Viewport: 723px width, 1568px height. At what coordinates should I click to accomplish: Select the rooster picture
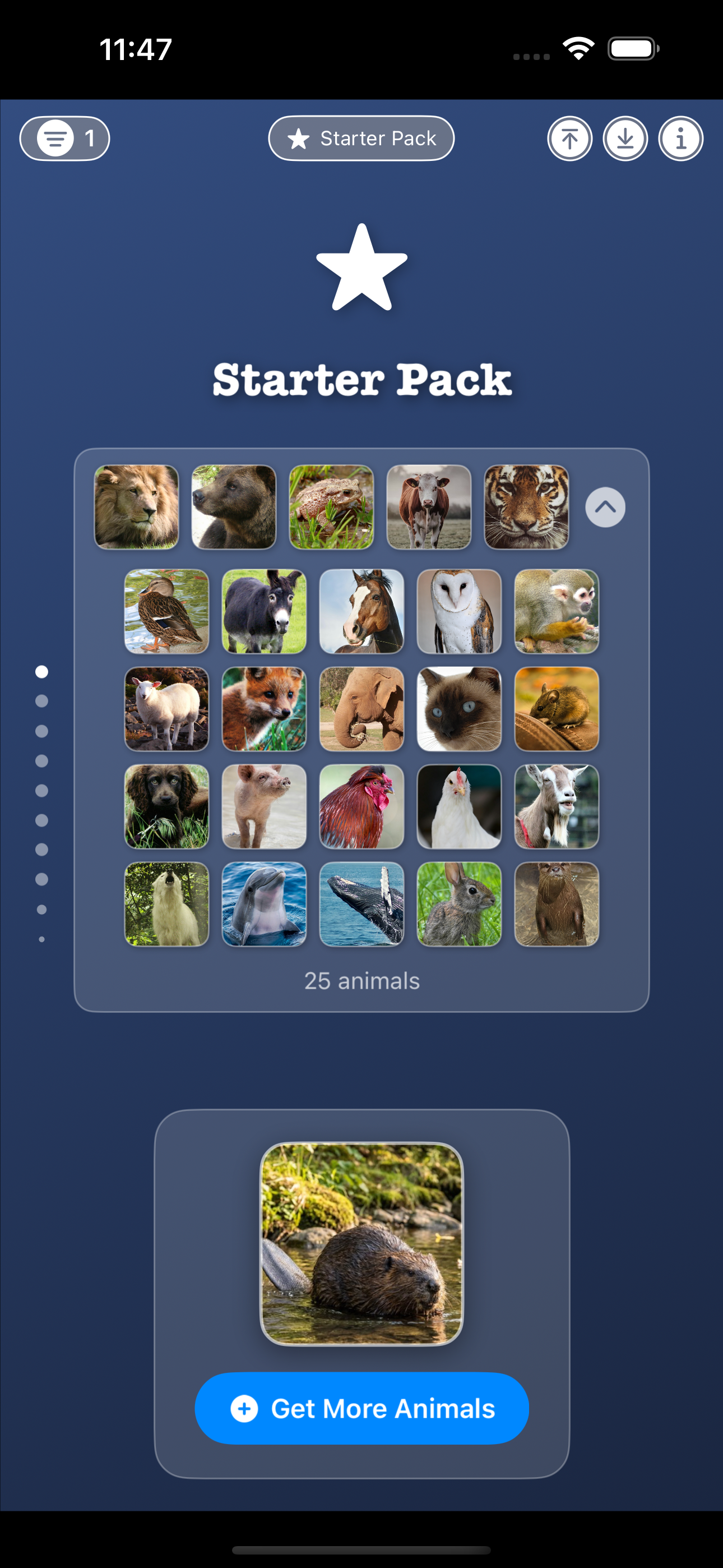click(x=361, y=806)
